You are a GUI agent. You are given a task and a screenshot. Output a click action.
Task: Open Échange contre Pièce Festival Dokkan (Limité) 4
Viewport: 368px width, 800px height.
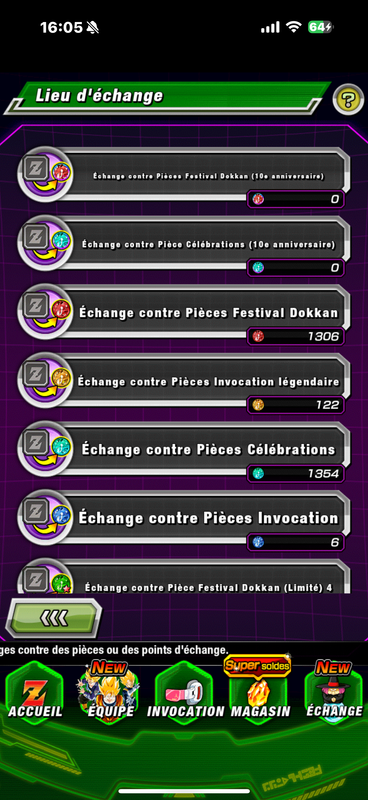tap(184, 576)
